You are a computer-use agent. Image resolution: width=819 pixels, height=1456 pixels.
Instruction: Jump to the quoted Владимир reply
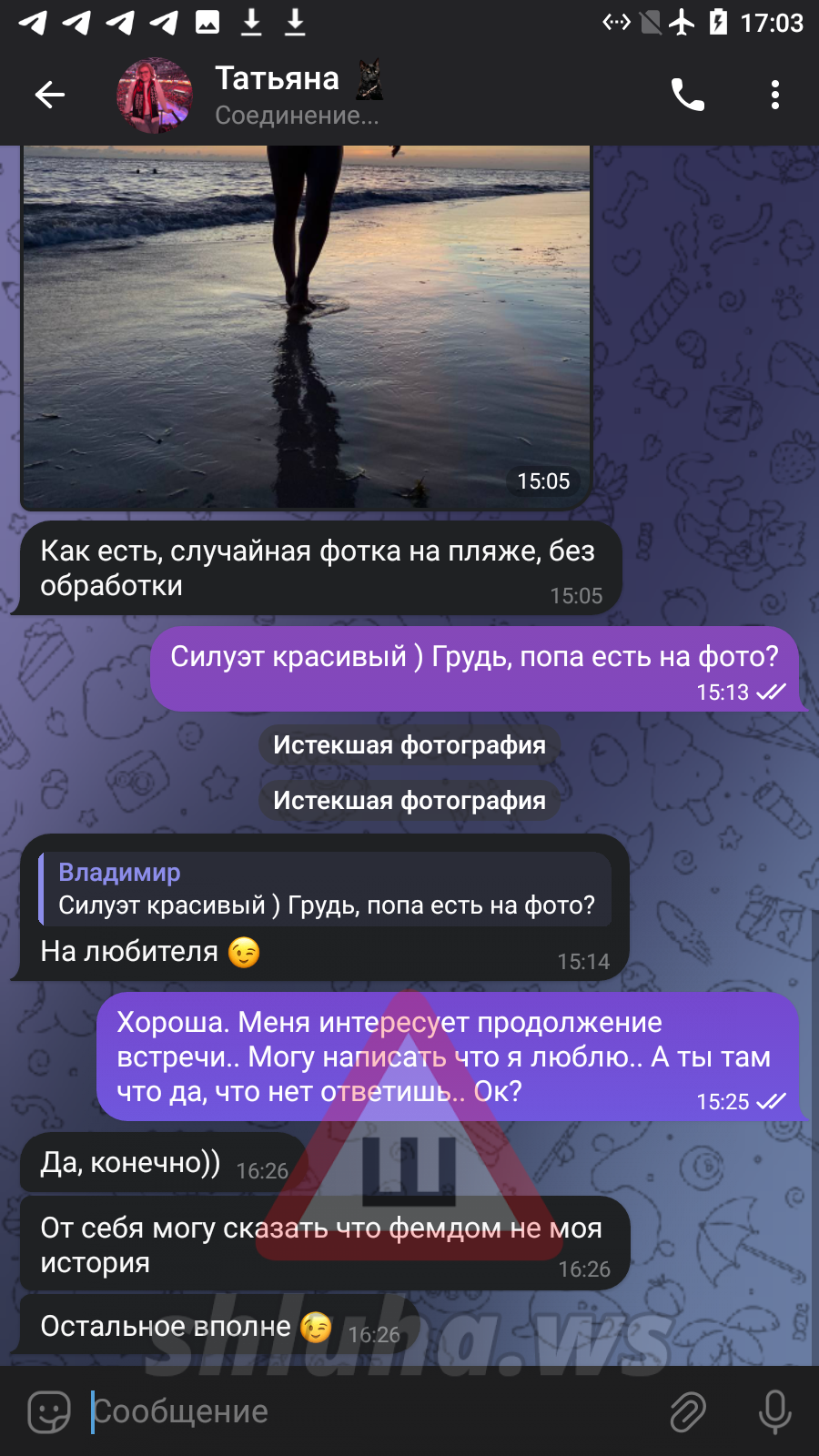(x=325, y=889)
